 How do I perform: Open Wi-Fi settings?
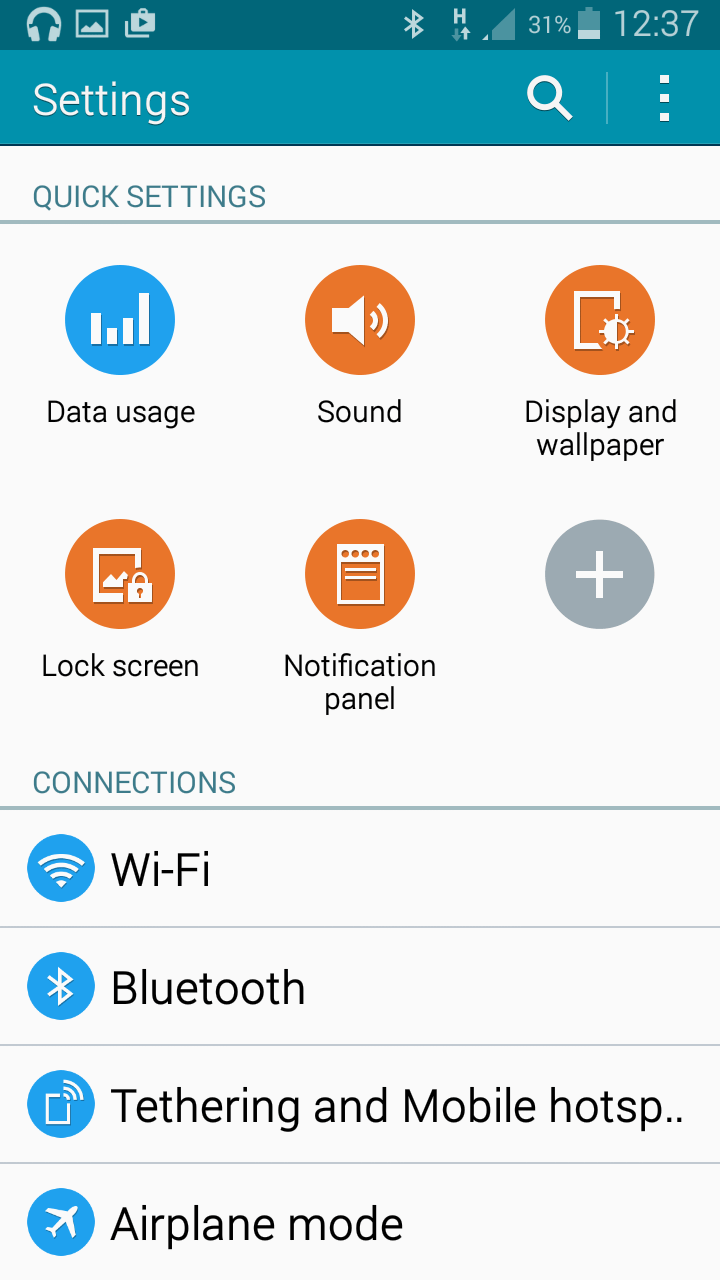(360, 868)
